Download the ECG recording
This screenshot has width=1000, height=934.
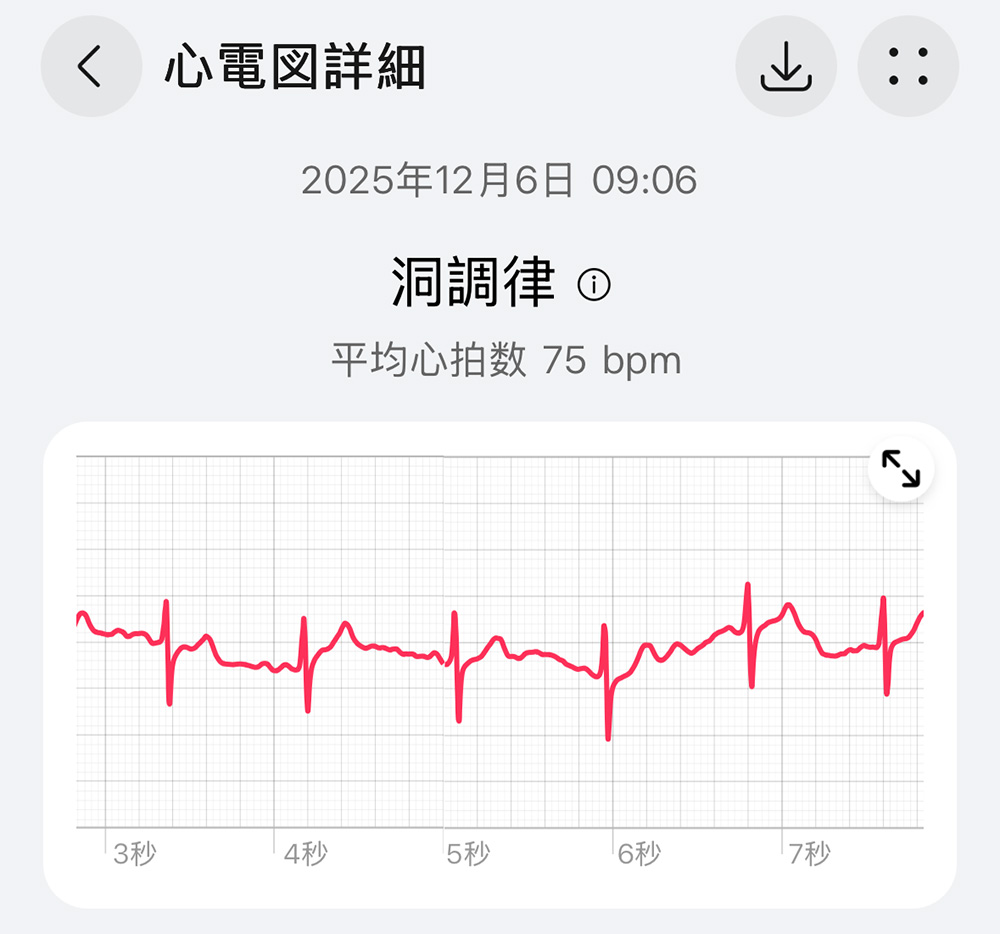(x=785, y=67)
